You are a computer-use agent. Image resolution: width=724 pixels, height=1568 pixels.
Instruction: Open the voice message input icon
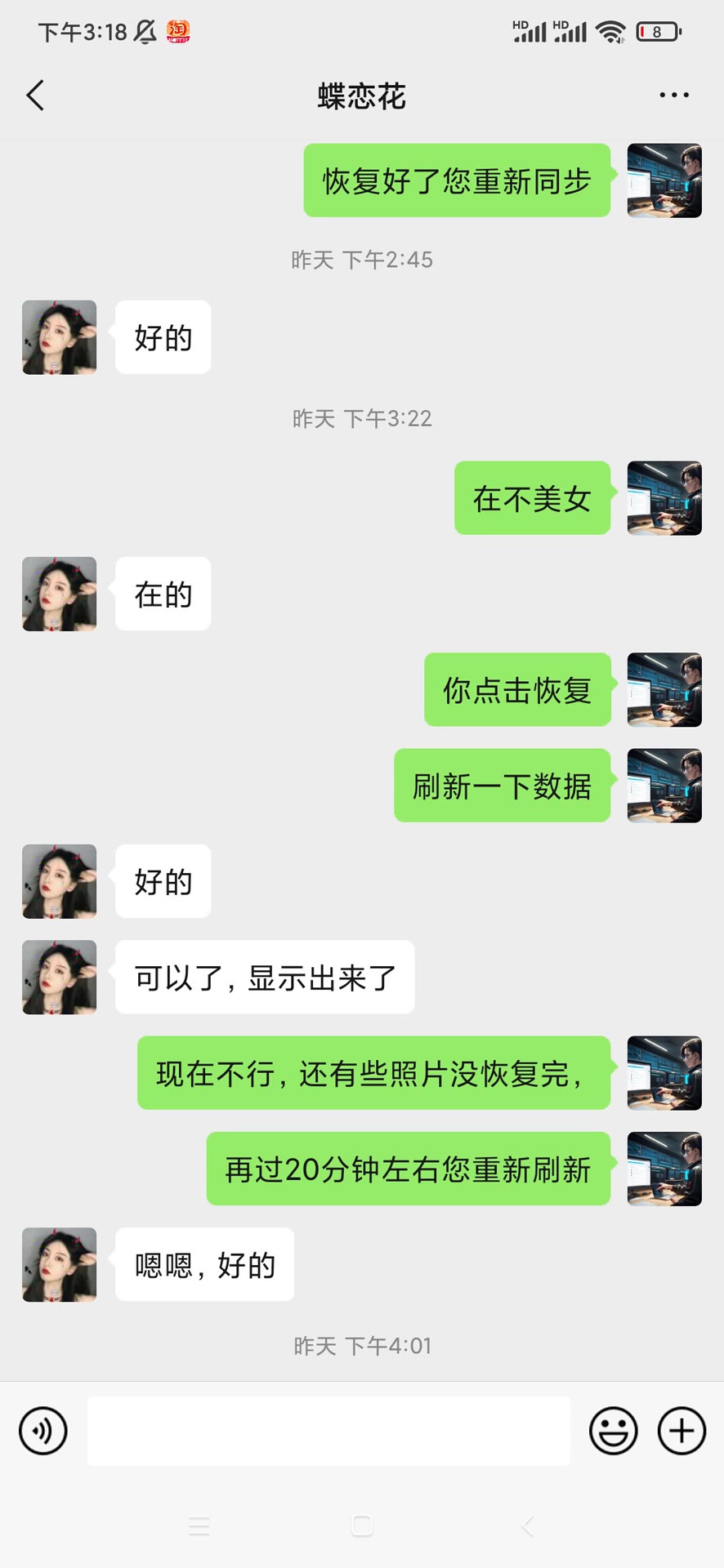click(x=42, y=1431)
